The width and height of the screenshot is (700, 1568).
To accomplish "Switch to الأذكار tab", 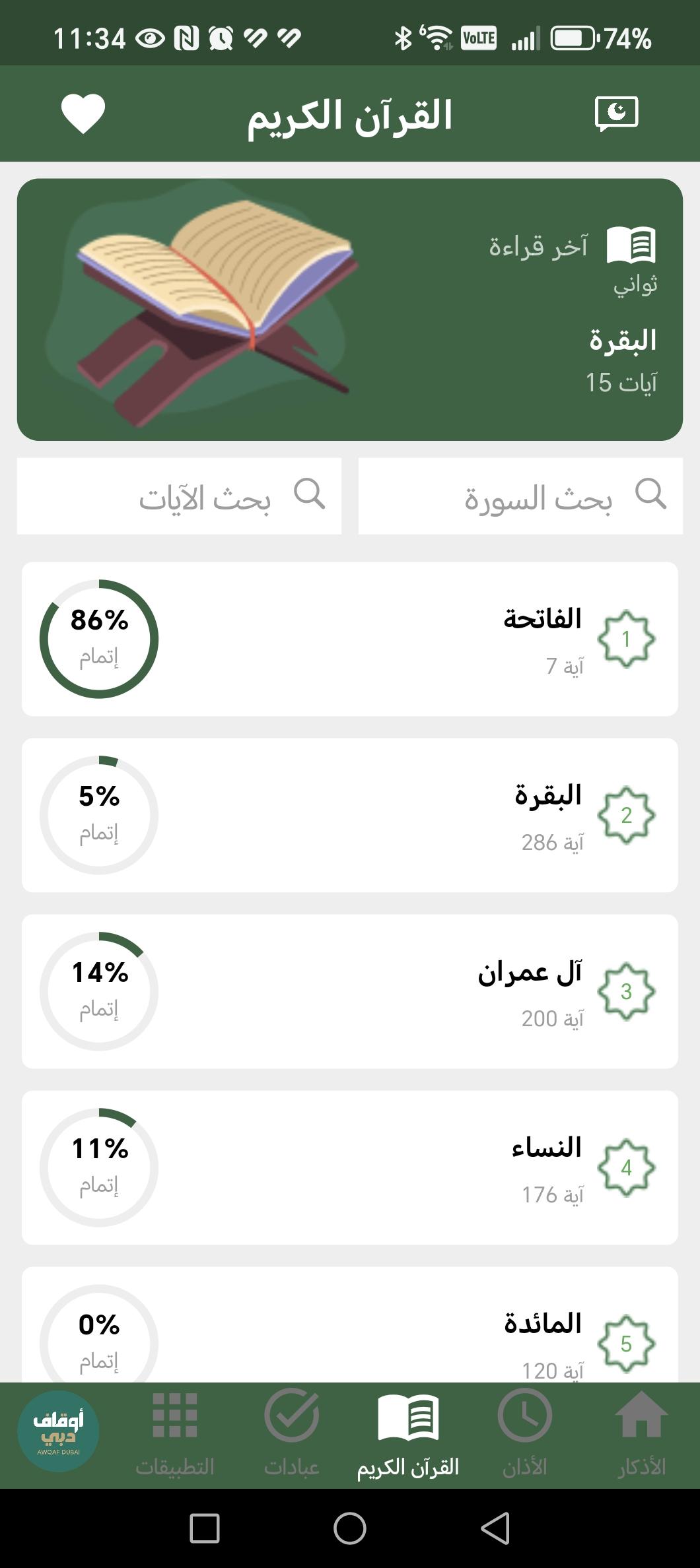I will click(x=641, y=1433).
